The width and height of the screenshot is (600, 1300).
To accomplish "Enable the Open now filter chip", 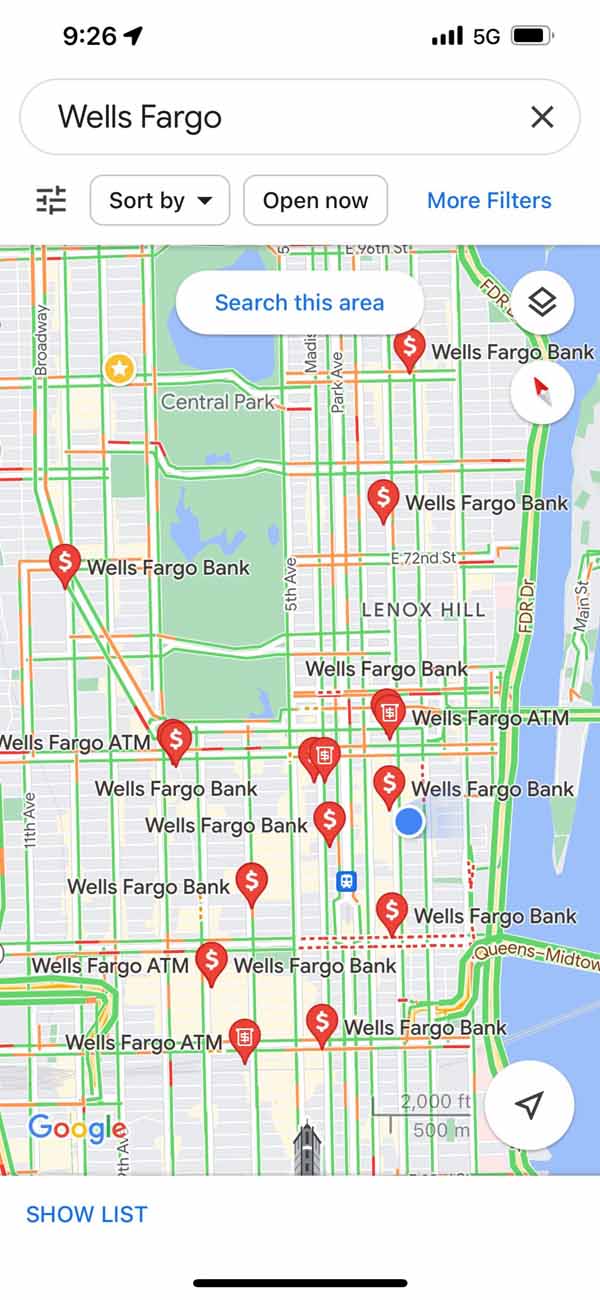I will coord(315,200).
